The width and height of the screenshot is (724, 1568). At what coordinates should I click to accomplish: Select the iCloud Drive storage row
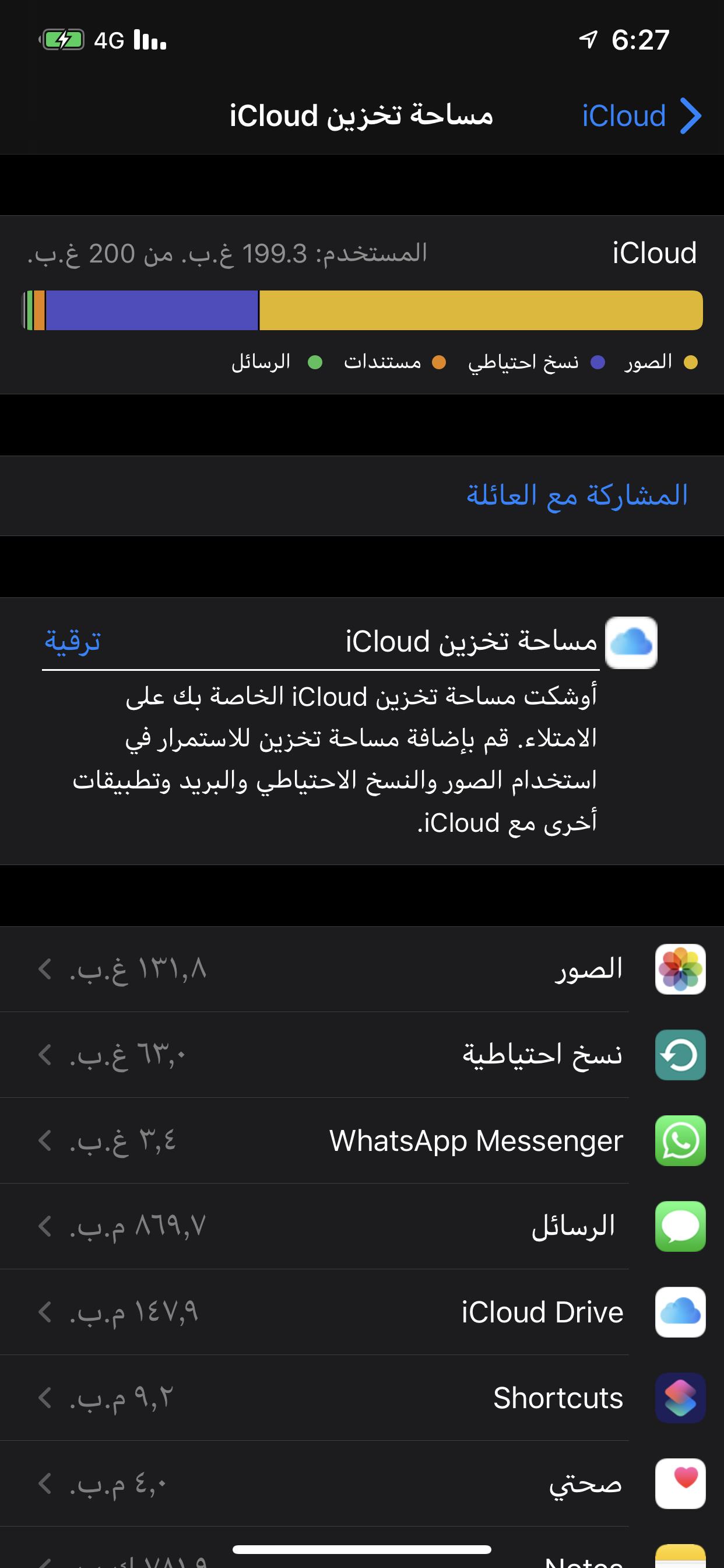[362, 1312]
